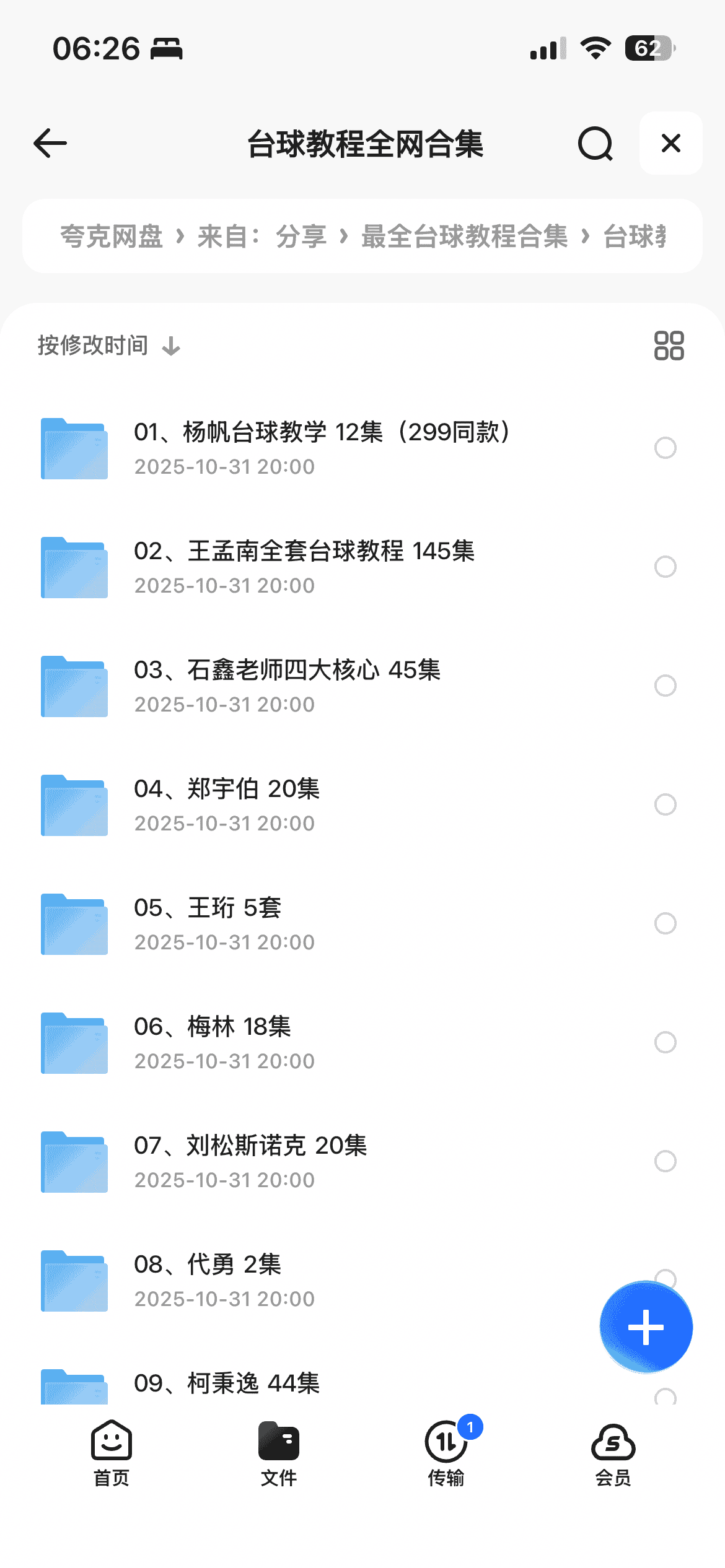
Task: Switch to grid view layout
Action: tap(669, 346)
